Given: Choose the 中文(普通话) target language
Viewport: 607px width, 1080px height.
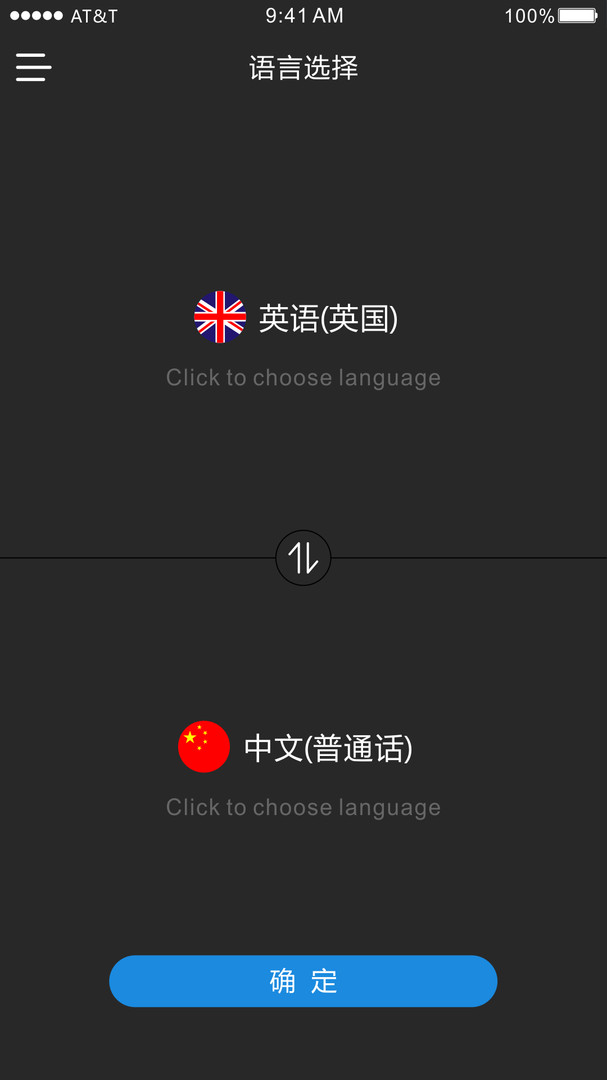Looking at the screenshot, I should (303, 748).
